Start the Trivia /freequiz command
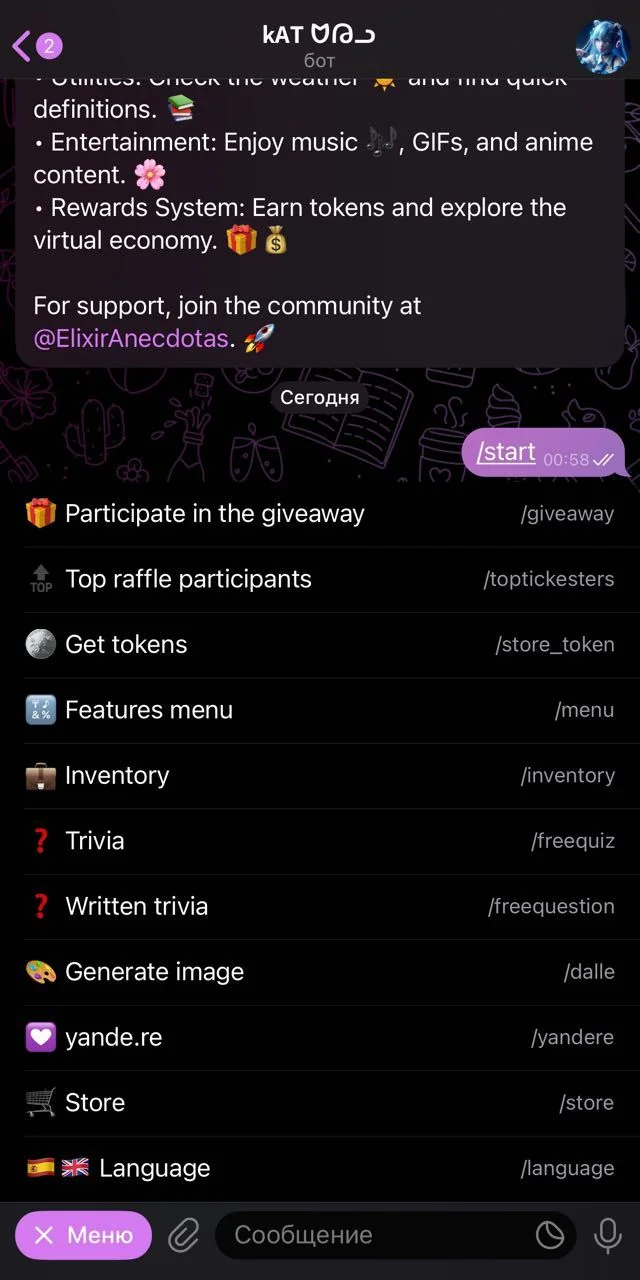Image resolution: width=640 pixels, height=1280 pixels. pyautogui.click(x=320, y=841)
